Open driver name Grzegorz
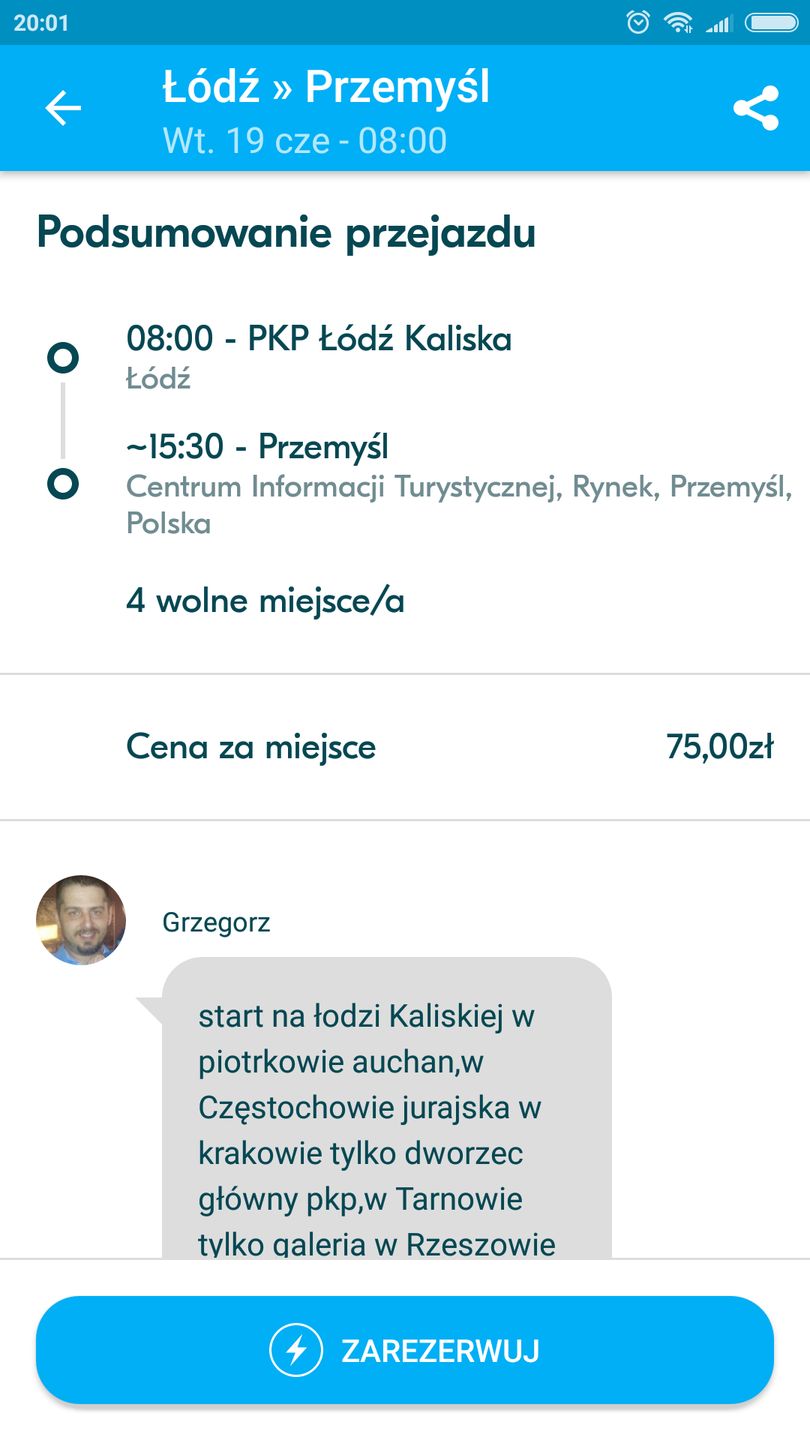Image resolution: width=810 pixels, height=1440 pixels. (216, 922)
